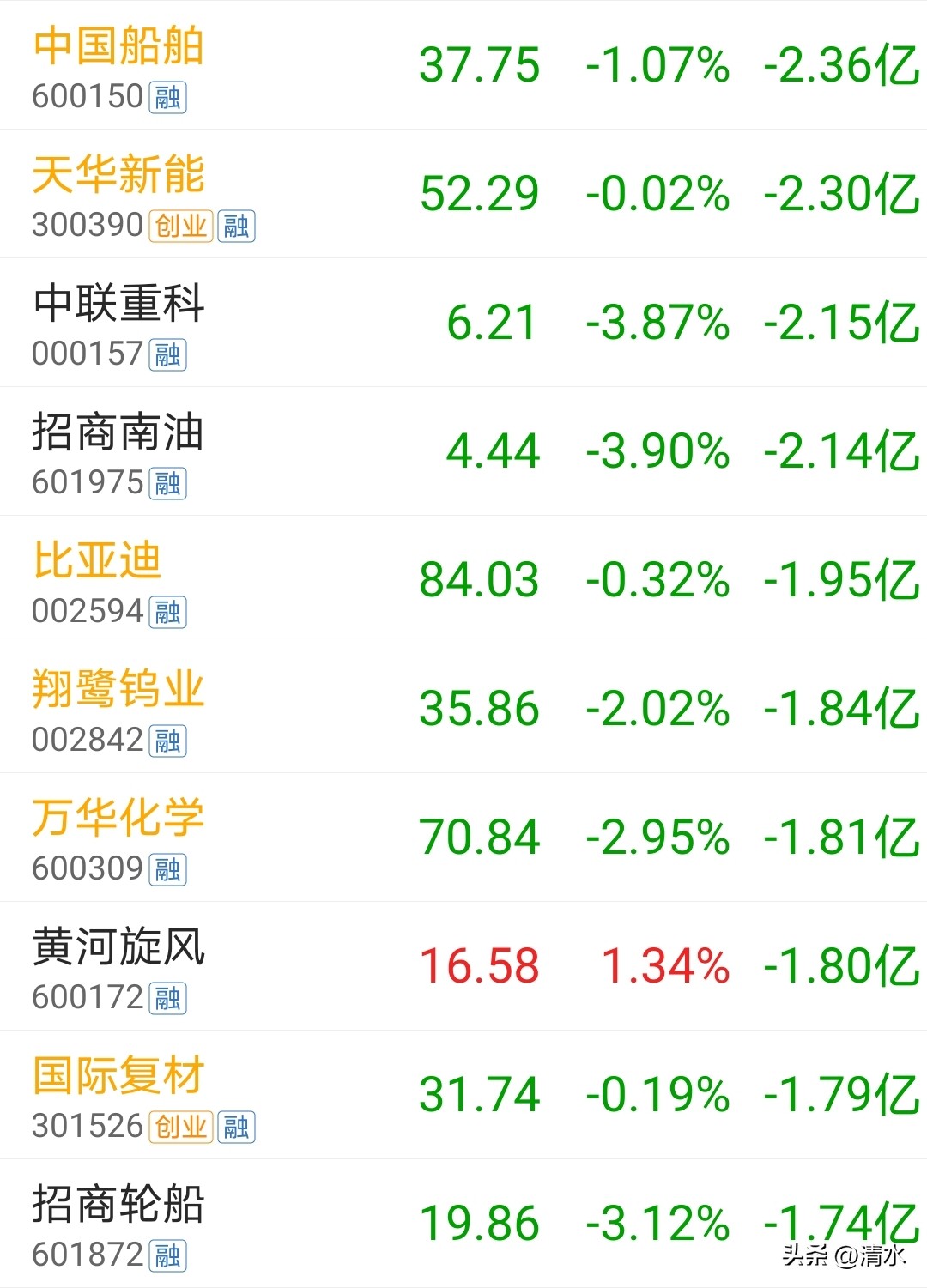Select the 黄河旋风 row
The height and width of the screenshot is (1288, 927).
point(463,966)
